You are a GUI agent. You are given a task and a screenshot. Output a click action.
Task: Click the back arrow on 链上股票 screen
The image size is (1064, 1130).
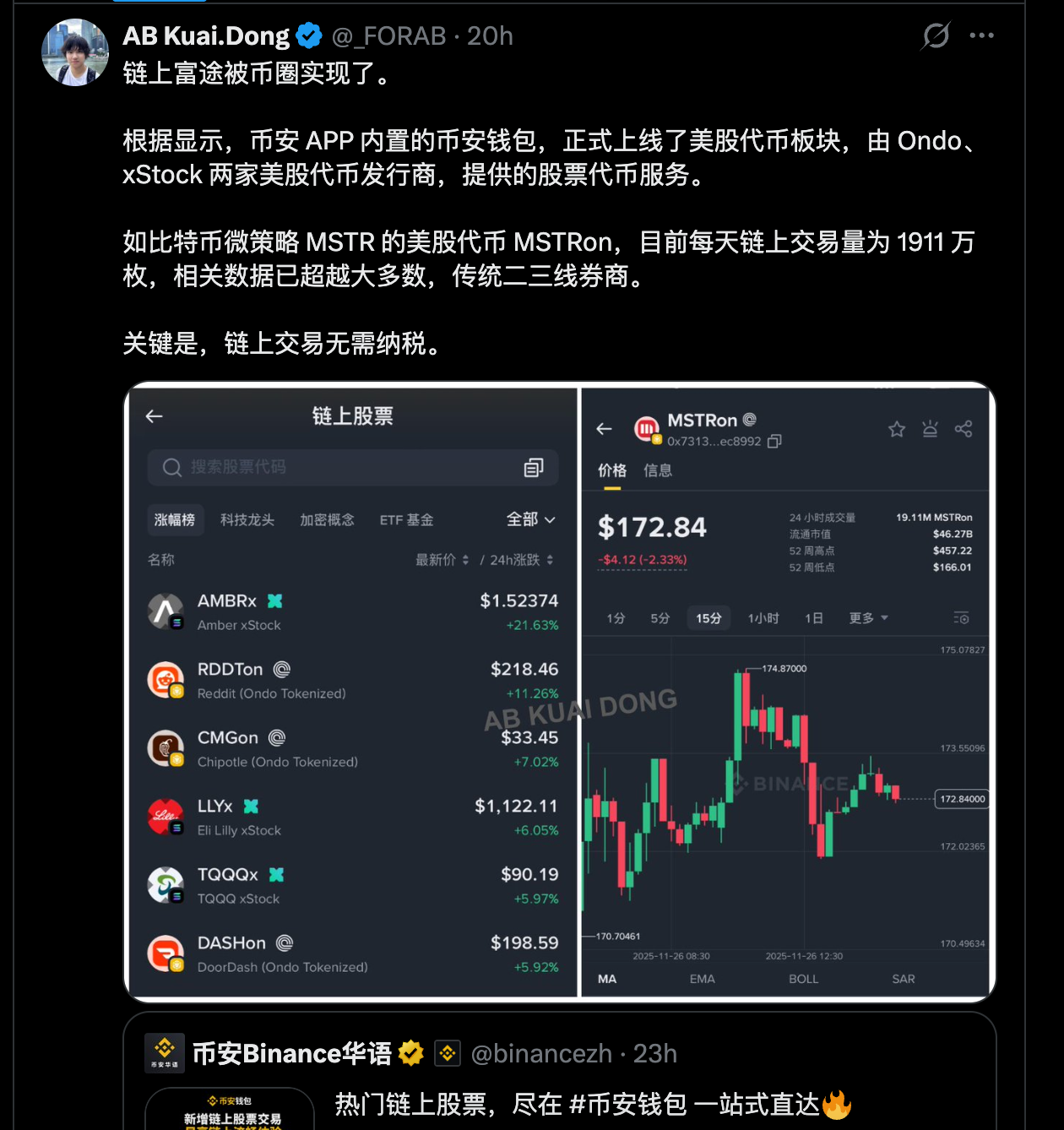[153, 416]
